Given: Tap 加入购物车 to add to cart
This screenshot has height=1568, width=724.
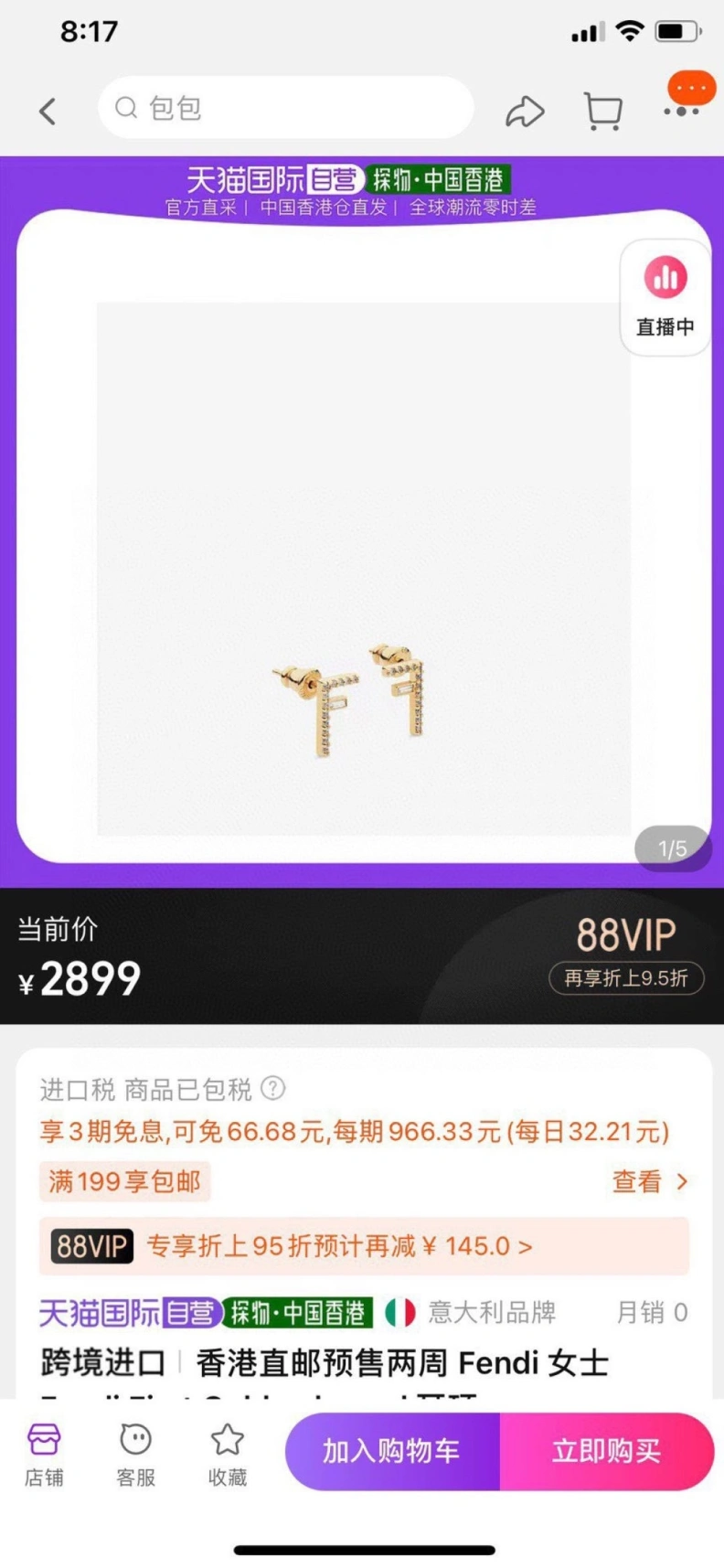Looking at the screenshot, I should (x=391, y=1450).
